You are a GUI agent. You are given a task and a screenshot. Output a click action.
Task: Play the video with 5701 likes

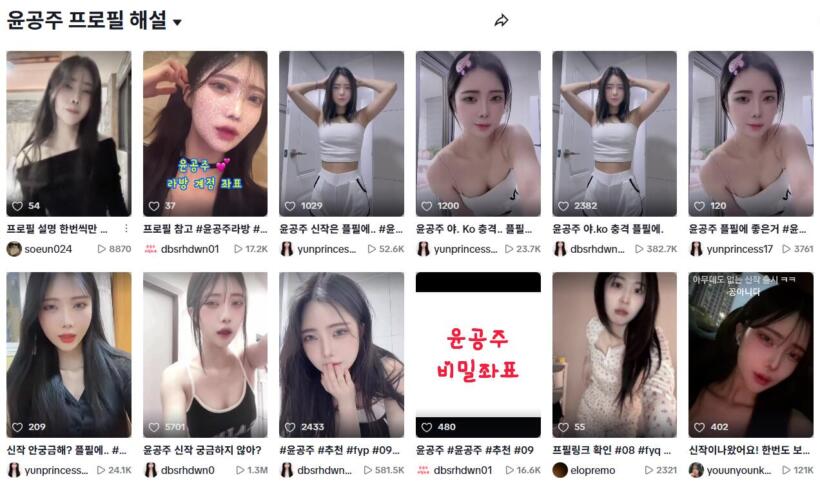click(x=205, y=354)
